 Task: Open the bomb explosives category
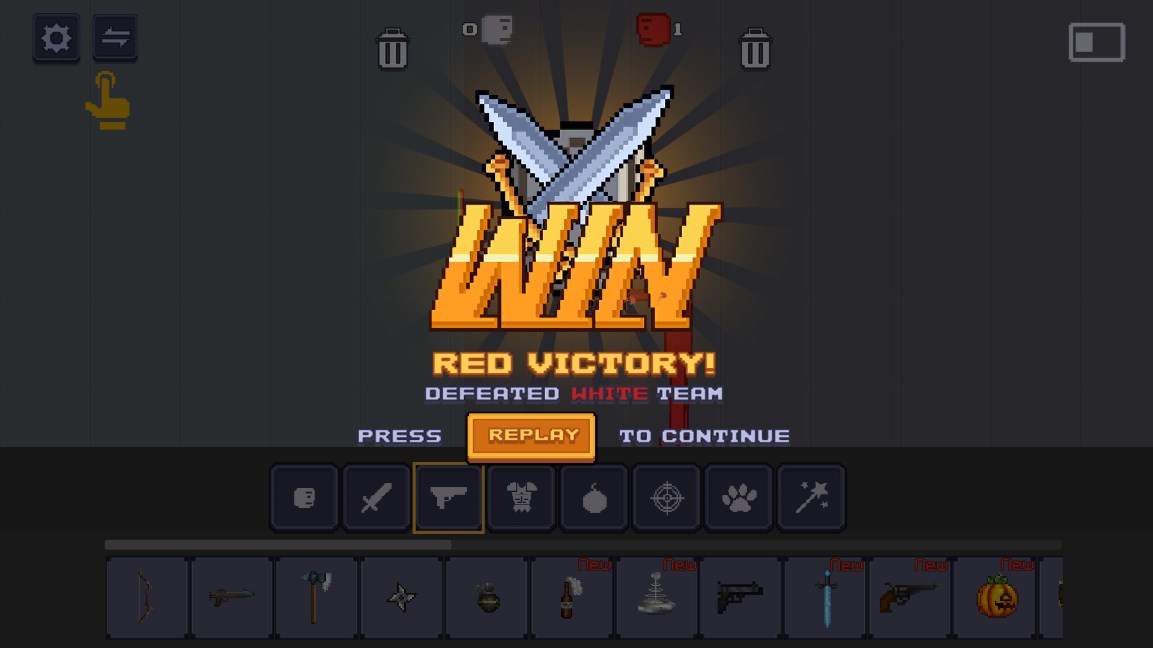[594, 497]
